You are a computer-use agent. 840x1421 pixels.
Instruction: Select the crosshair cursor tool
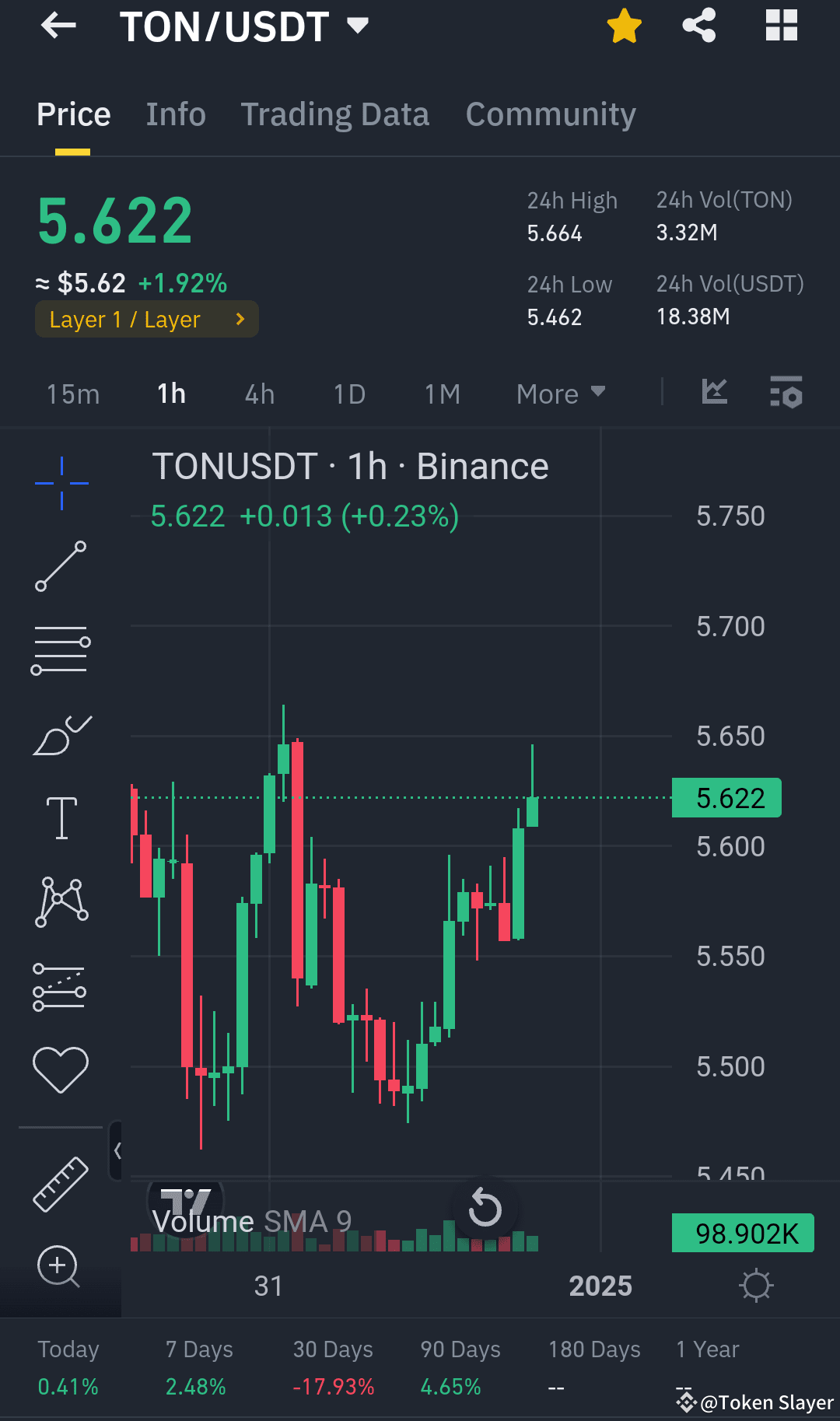[61, 481]
